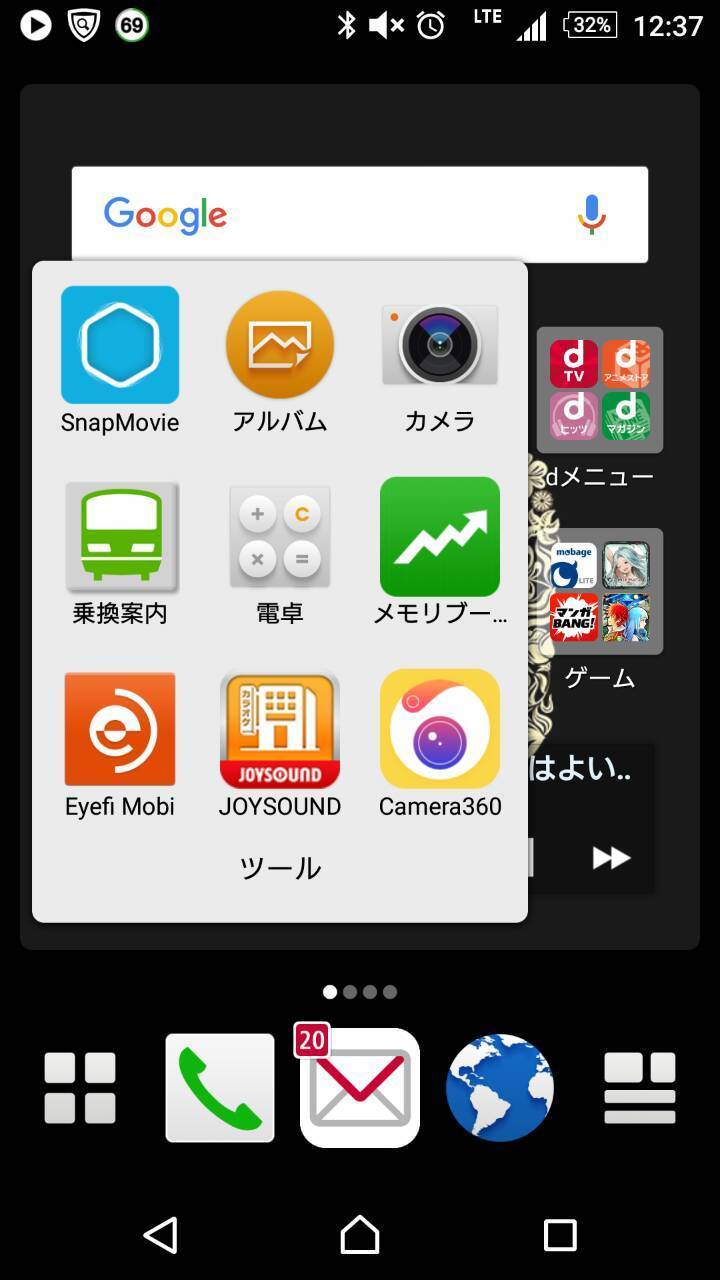Screen dimensions: 720x1280
Task: Open the JOYSOUND karaoke app
Action: [x=280, y=729]
